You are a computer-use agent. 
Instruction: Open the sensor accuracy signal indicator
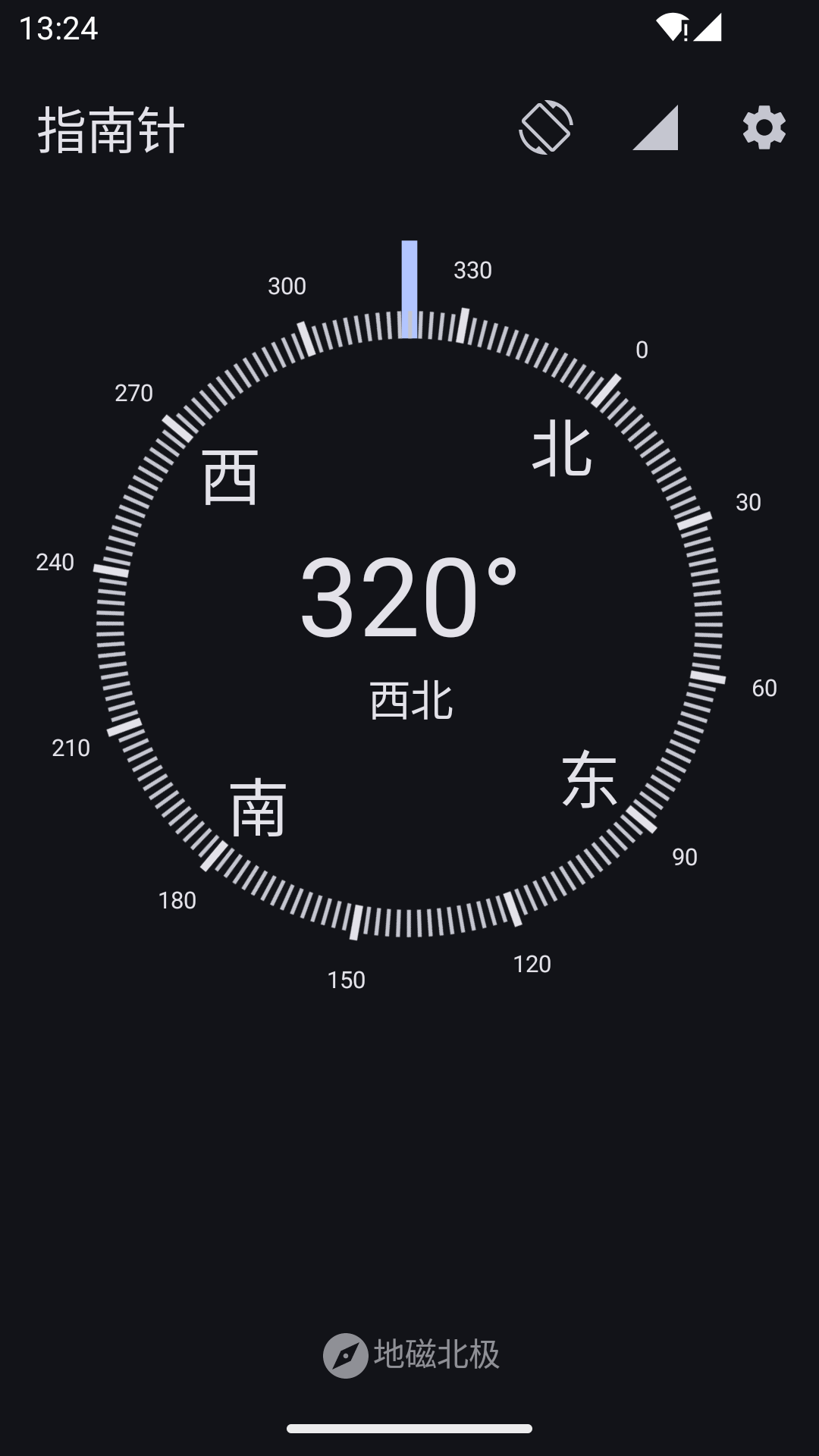(x=655, y=127)
